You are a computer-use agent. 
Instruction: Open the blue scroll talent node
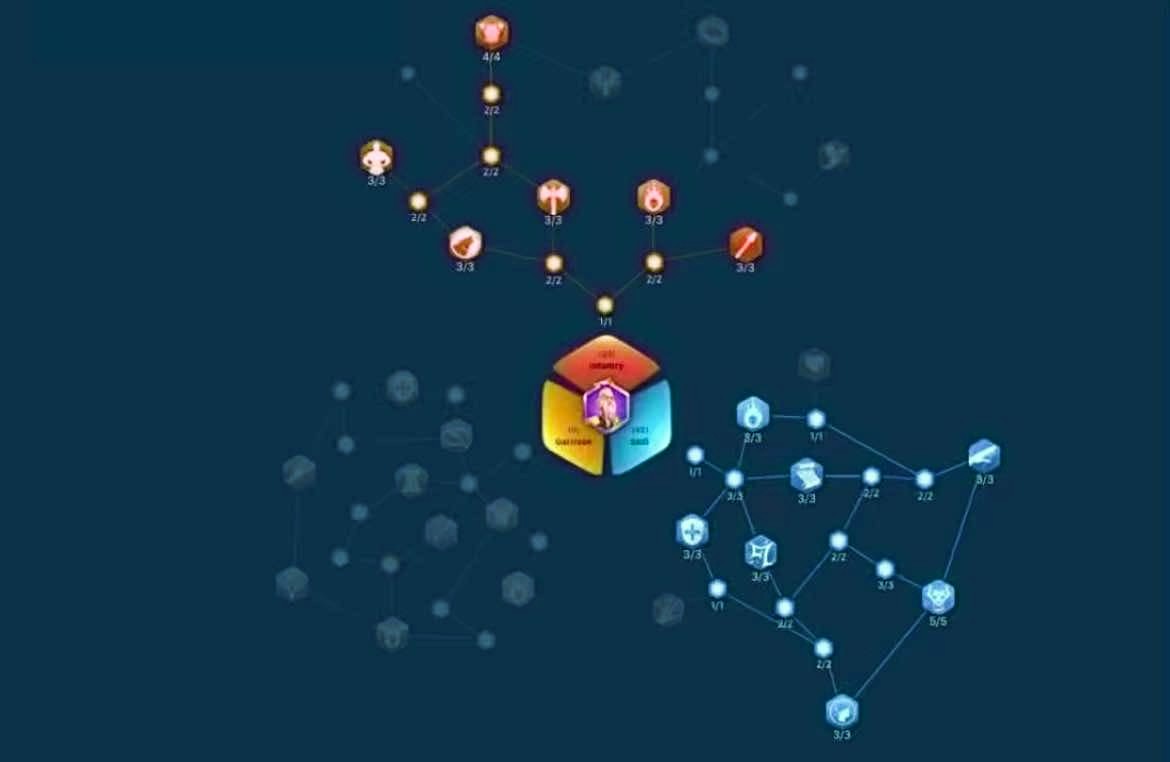coord(806,475)
